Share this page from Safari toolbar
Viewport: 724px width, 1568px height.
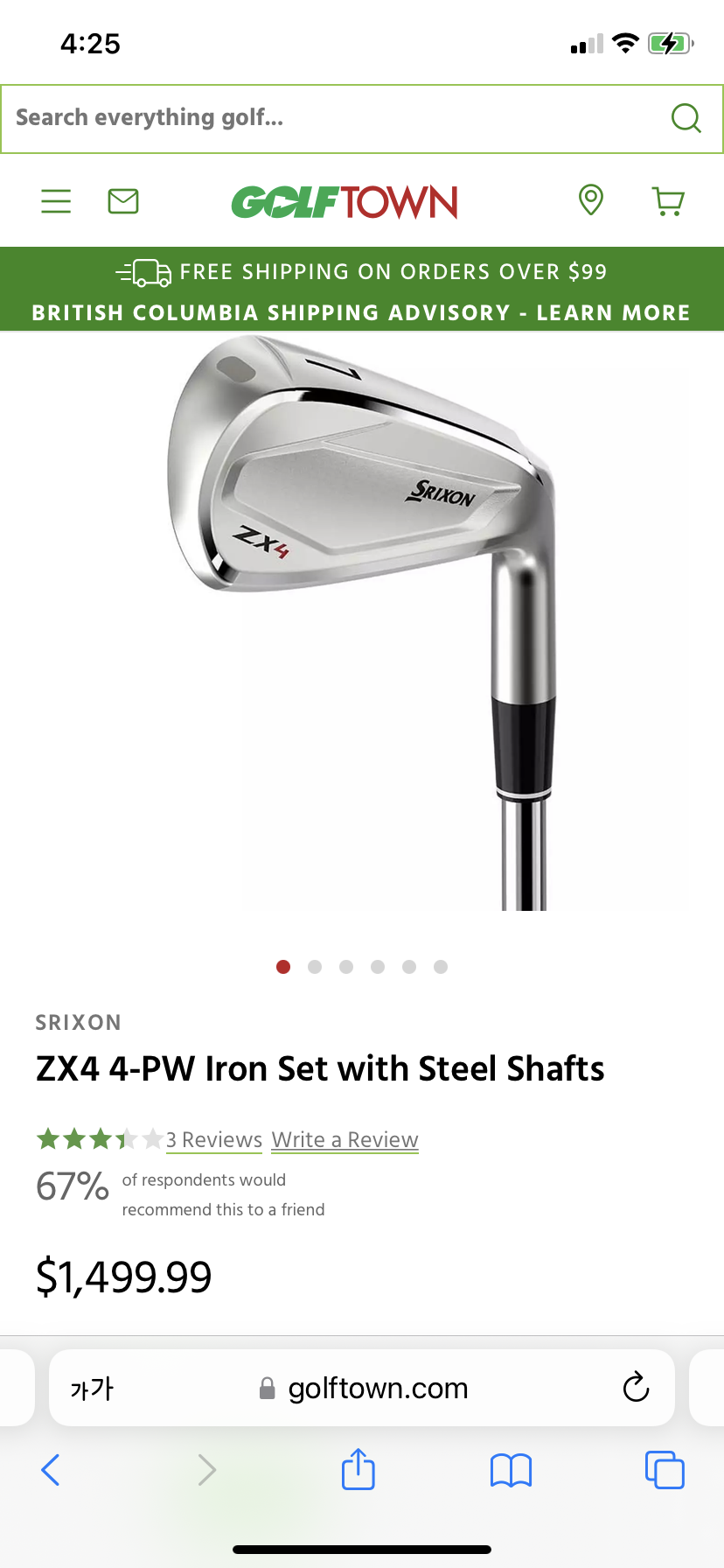[359, 1469]
